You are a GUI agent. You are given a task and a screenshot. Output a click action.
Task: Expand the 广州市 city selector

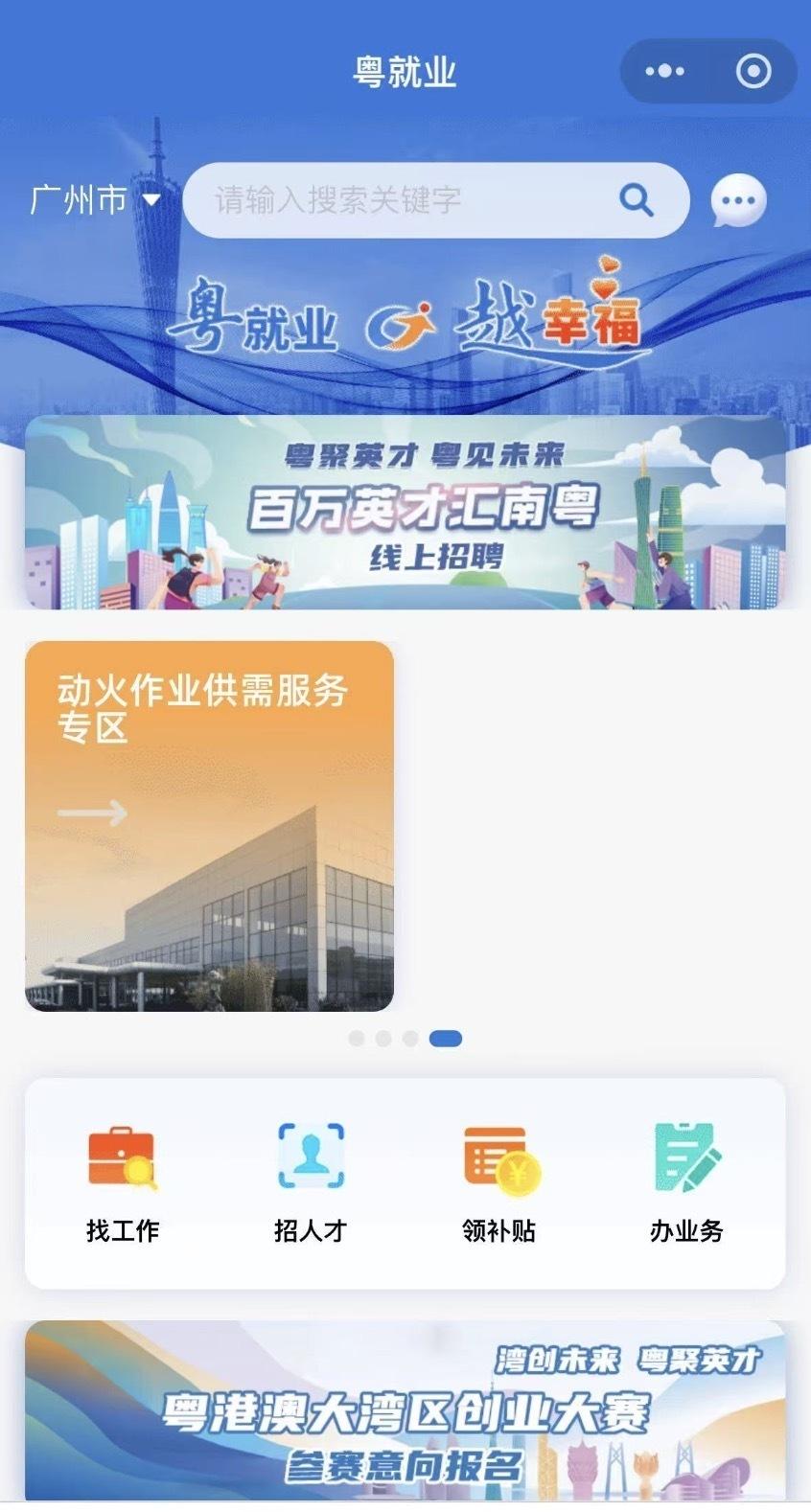[x=95, y=200]
